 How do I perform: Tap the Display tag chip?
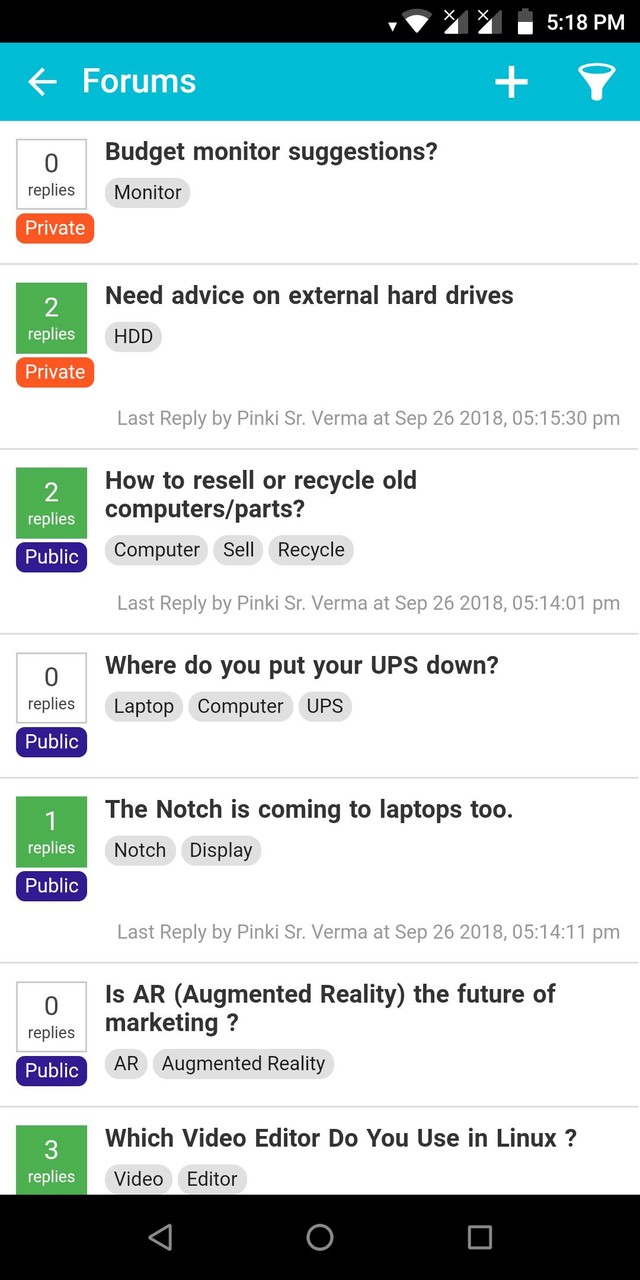(221, 850)
